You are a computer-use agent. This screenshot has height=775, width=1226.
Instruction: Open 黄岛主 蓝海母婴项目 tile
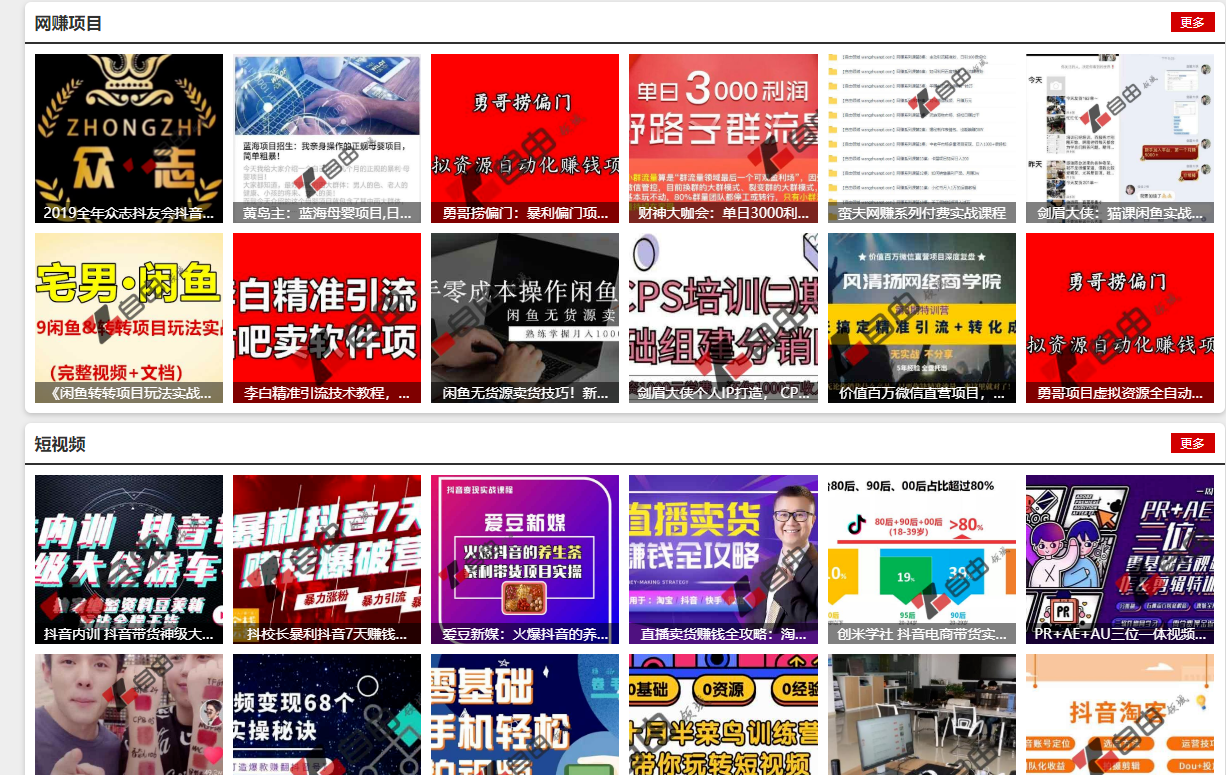click(327, 138)
